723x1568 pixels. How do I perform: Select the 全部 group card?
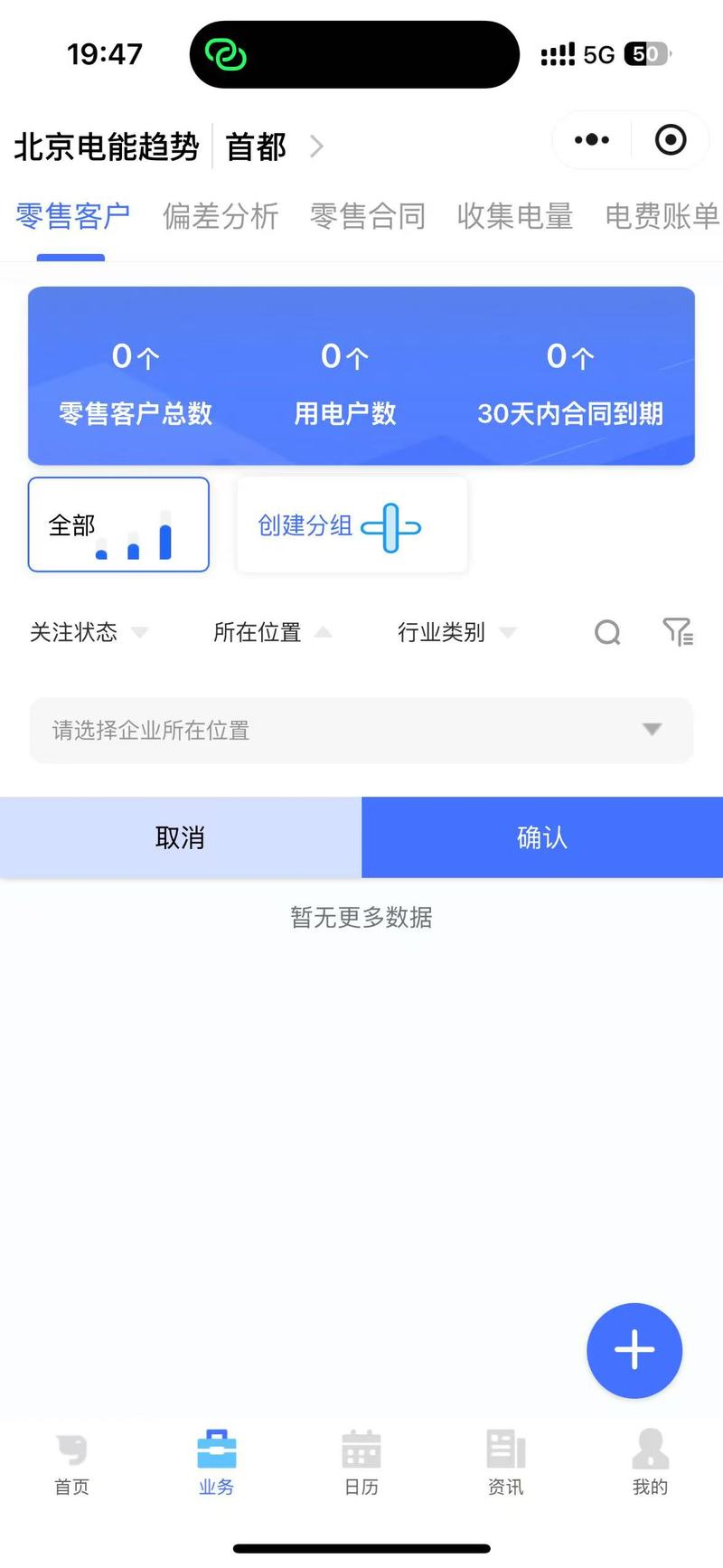(118, 524)
